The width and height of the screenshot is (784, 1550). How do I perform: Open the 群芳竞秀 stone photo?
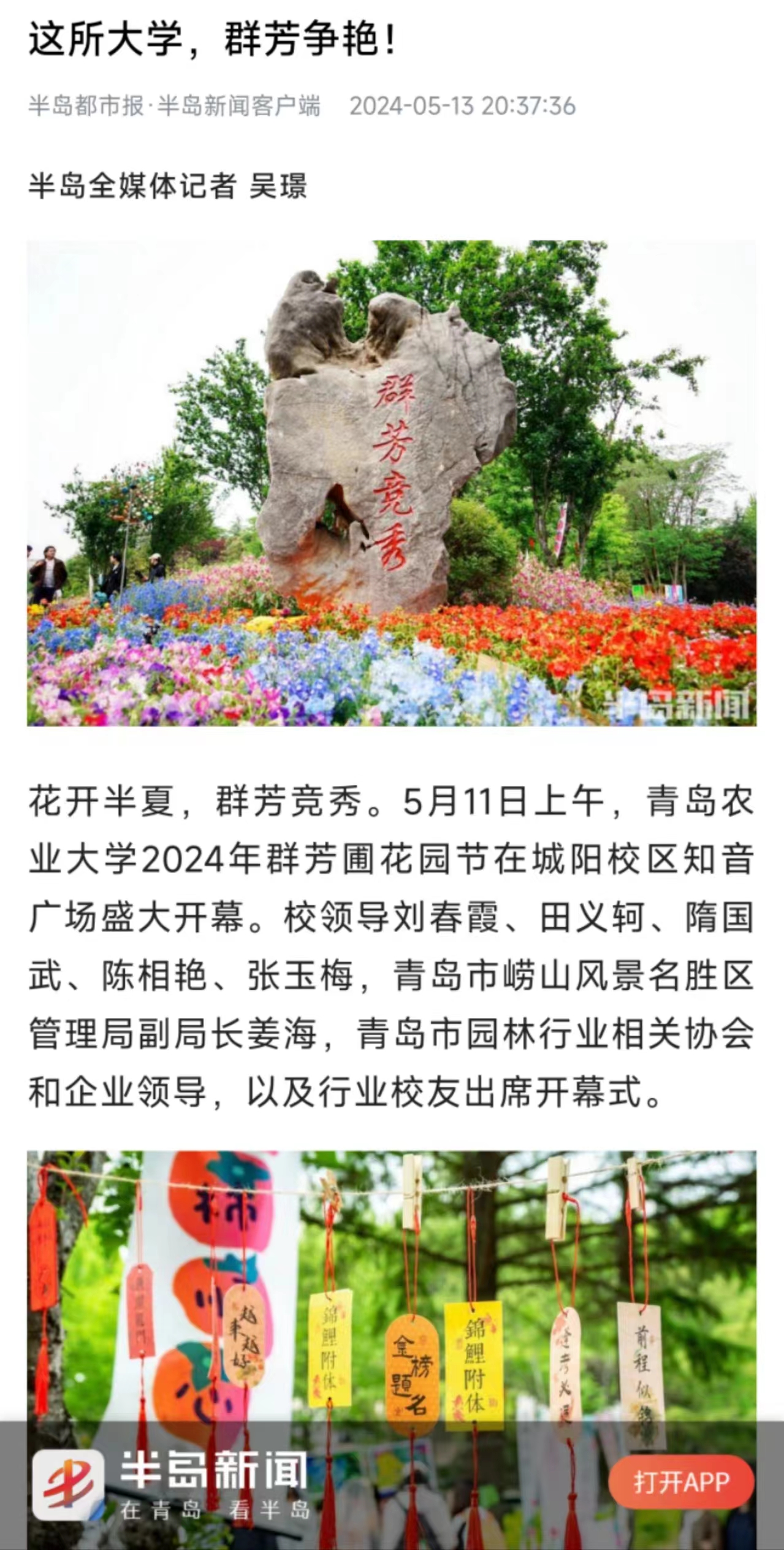(391, 483)
